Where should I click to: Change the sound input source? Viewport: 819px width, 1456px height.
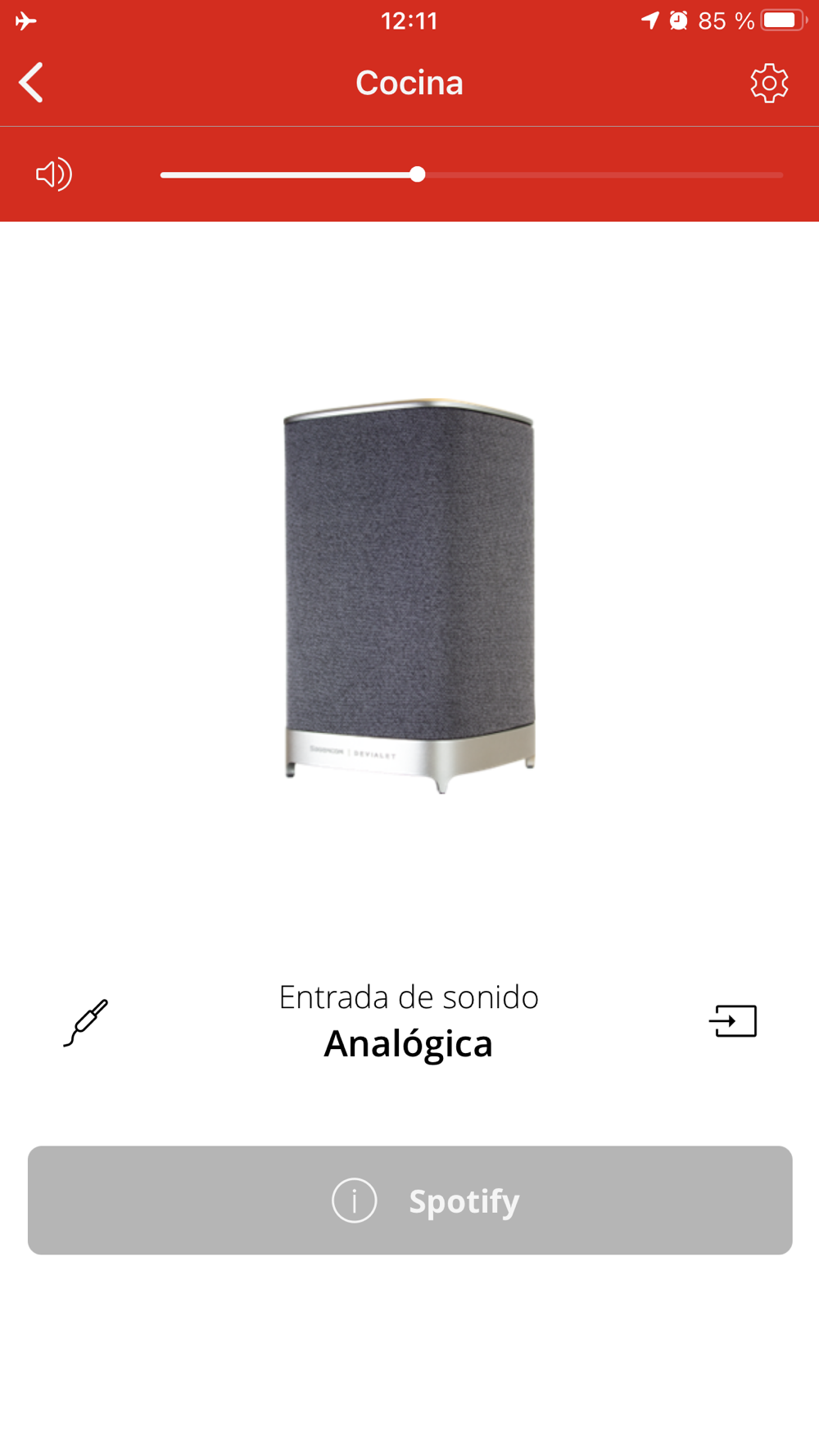coord(733,1021)
